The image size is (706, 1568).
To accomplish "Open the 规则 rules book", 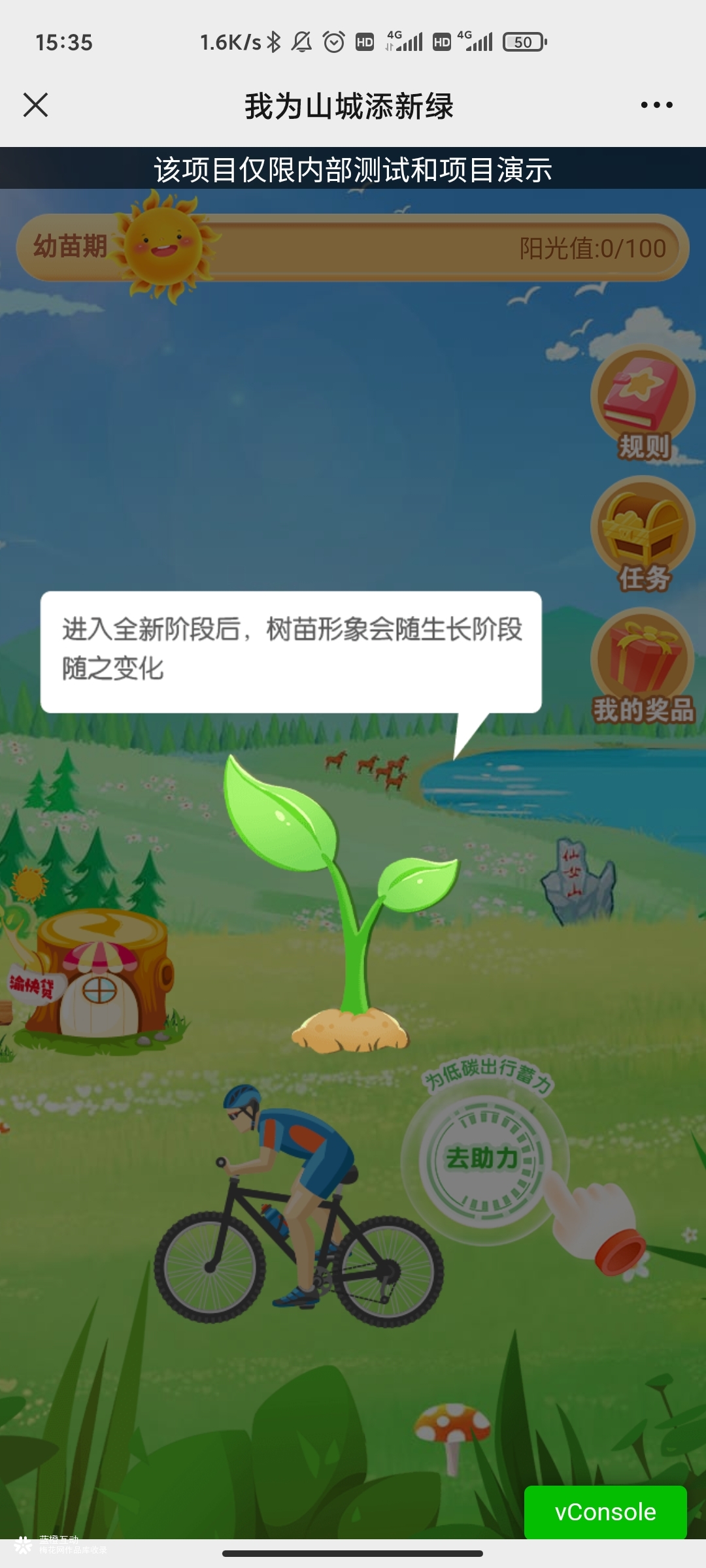I will 643,402.
